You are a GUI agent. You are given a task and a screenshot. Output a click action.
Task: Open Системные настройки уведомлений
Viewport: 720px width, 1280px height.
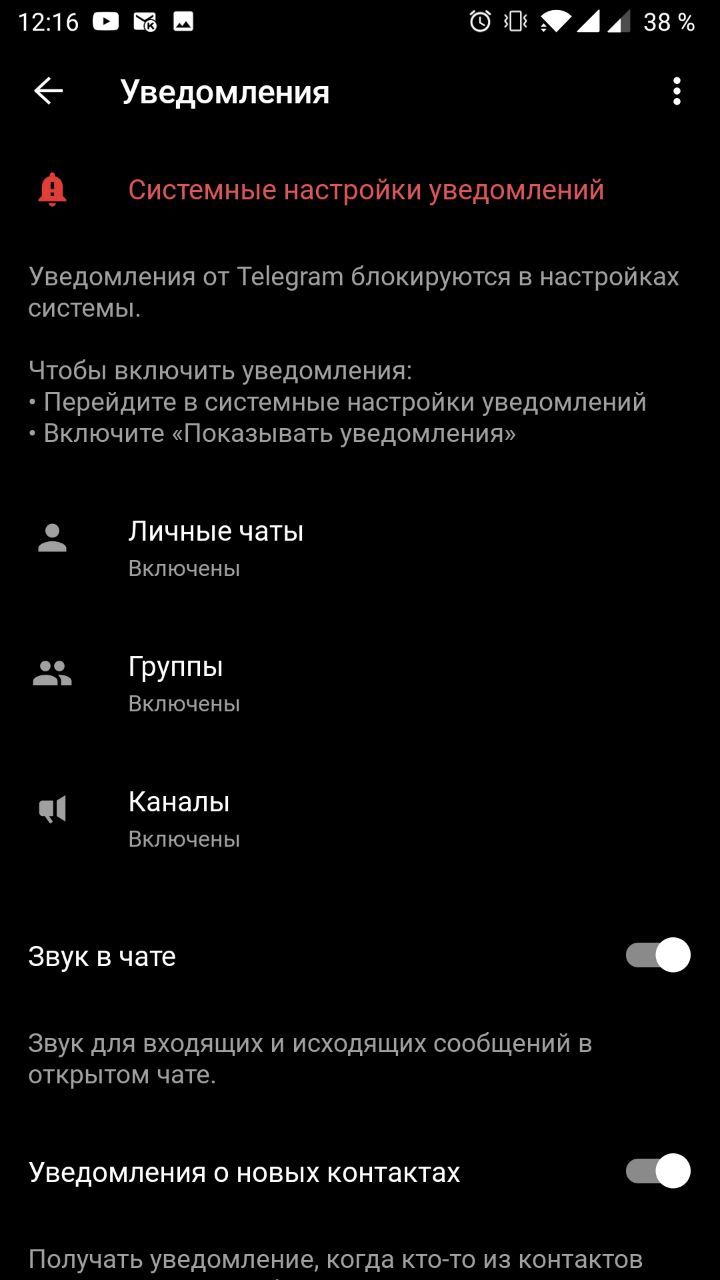(366, 190)
